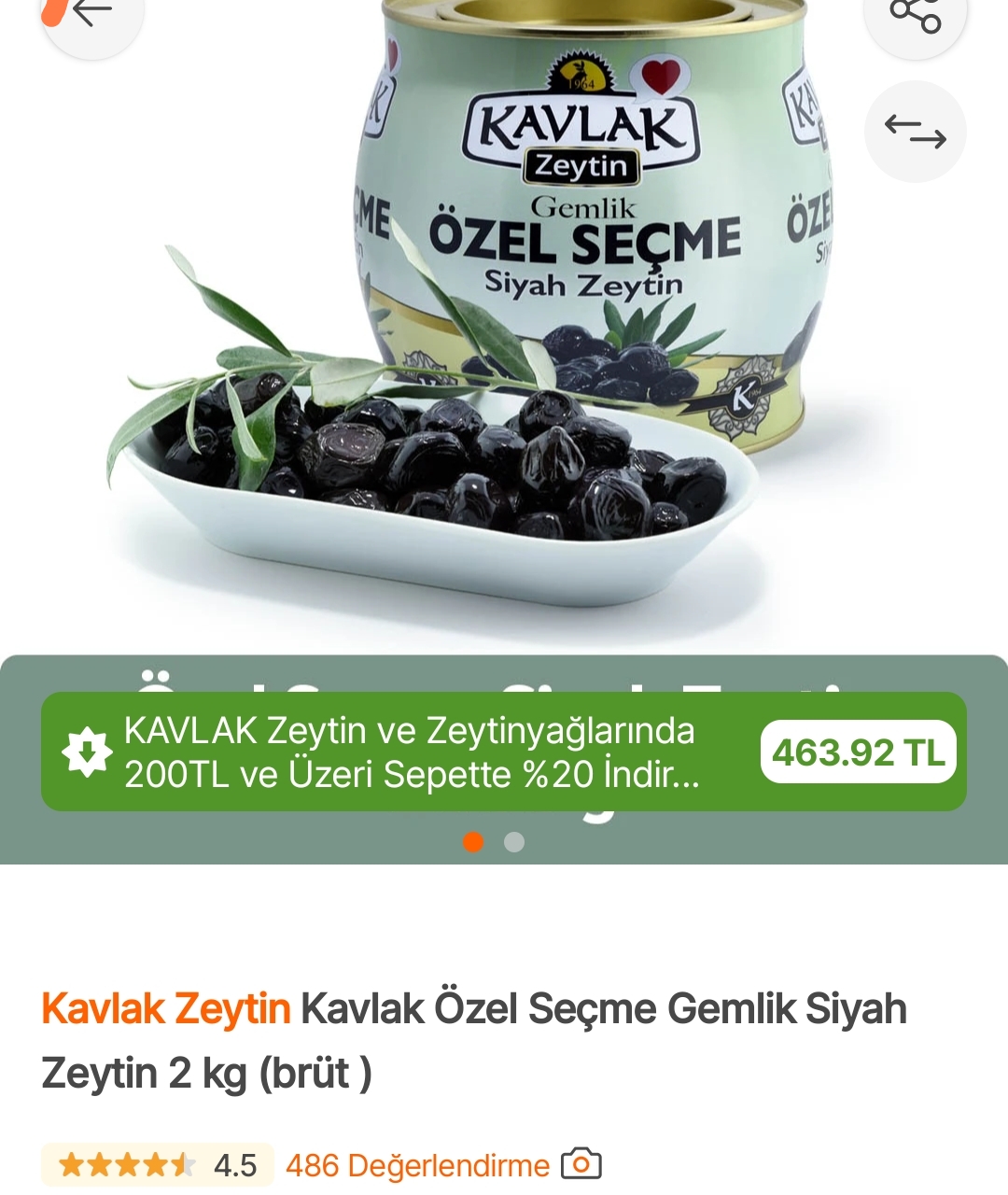This screenshot has width=1008, height=1195.
Task: Share this Kavlak olive product
Action: pyautogui.click(x=915, y=14)
